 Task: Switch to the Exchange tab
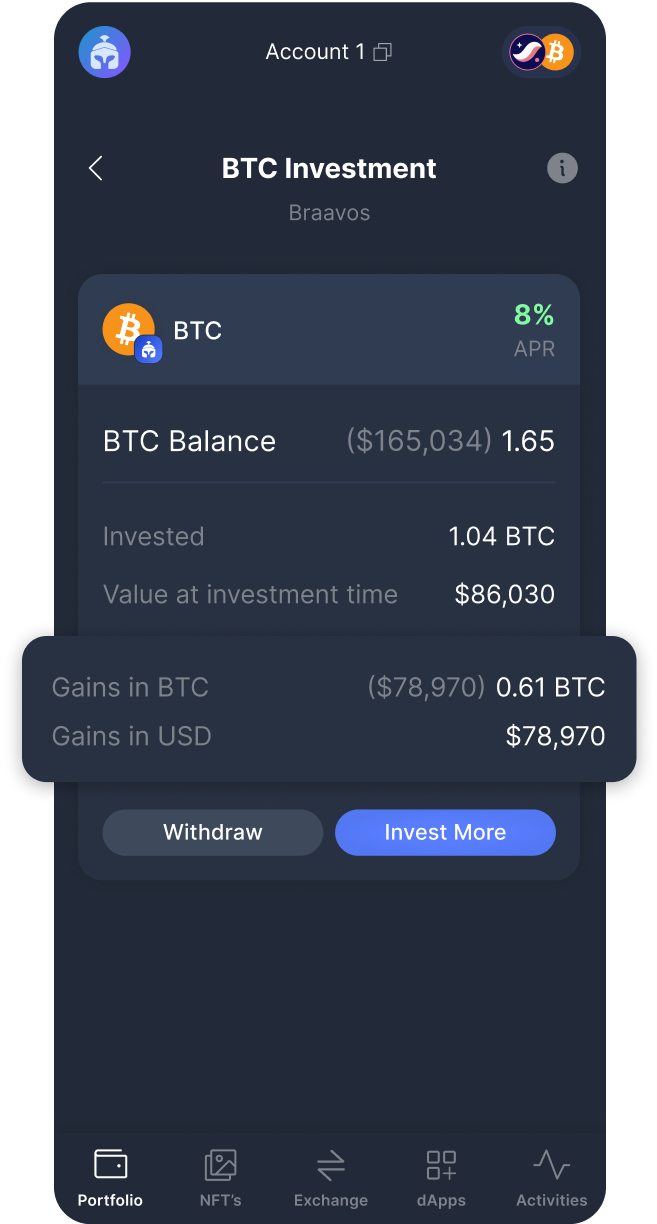pyautogui.click(x=331, y=1178)
